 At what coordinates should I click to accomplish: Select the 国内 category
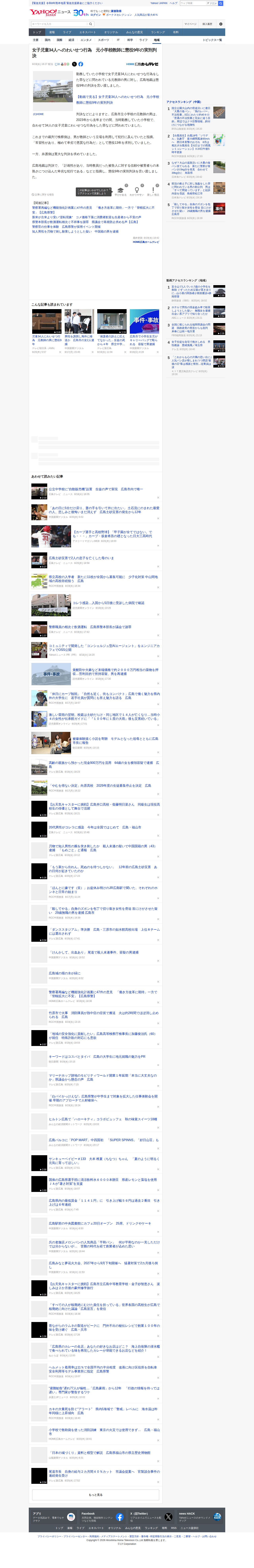tap(47, 40)
